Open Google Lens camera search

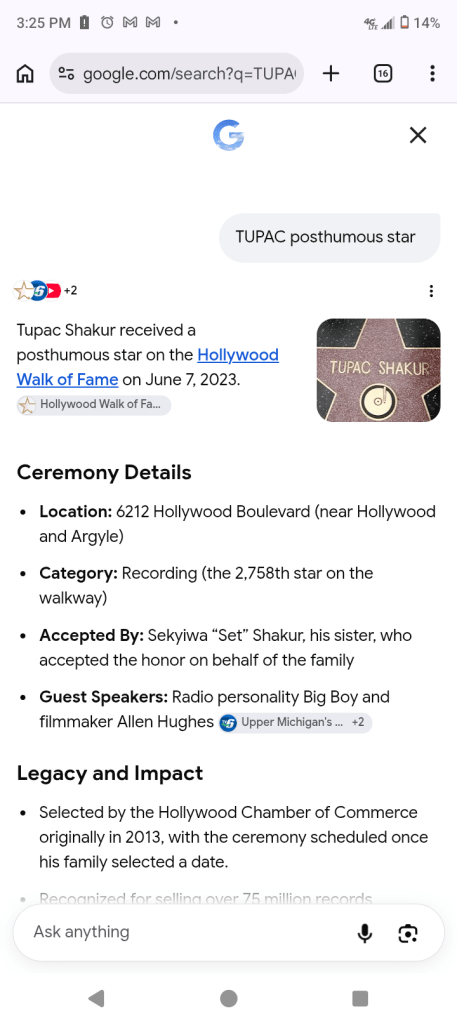point(408,934)
